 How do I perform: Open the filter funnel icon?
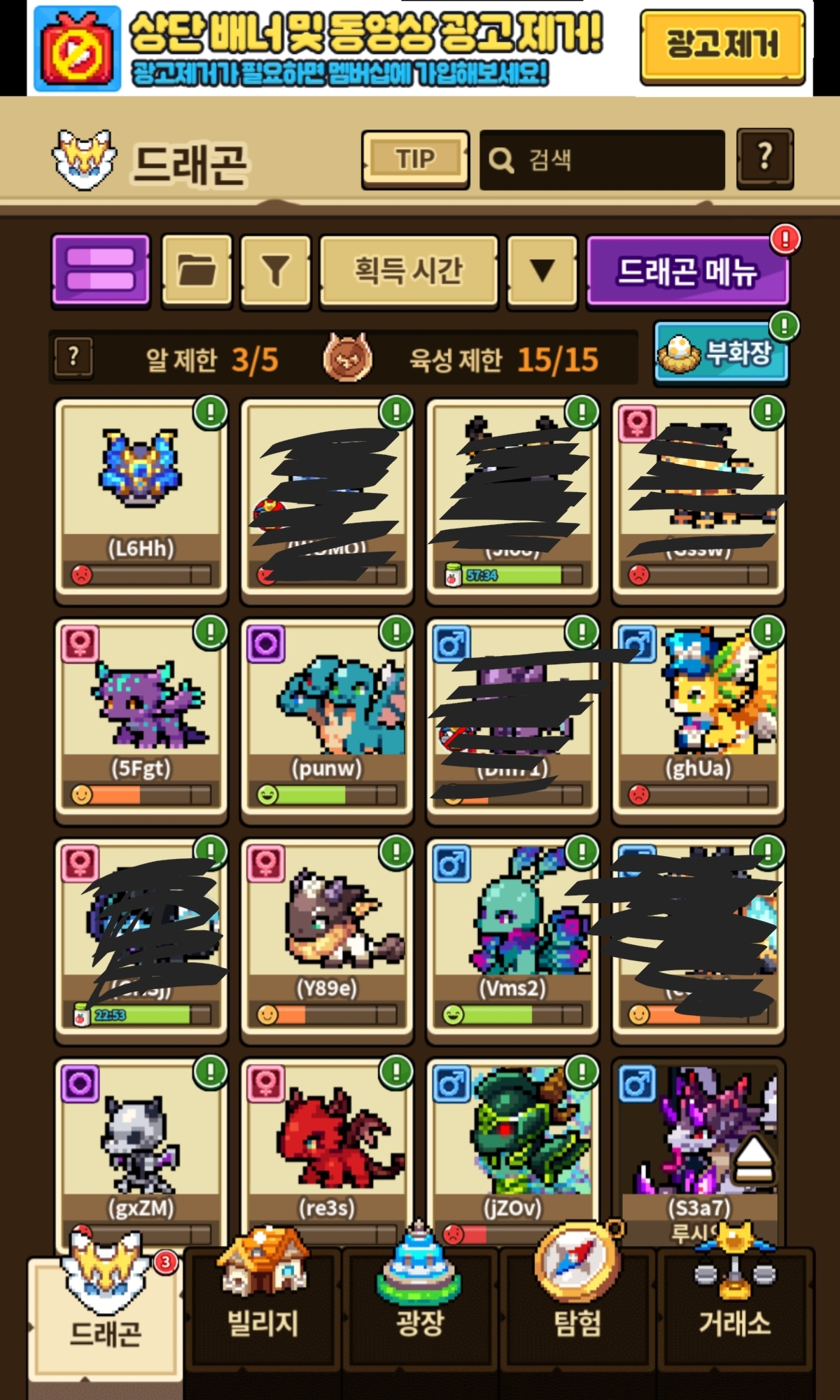(275, 272)
